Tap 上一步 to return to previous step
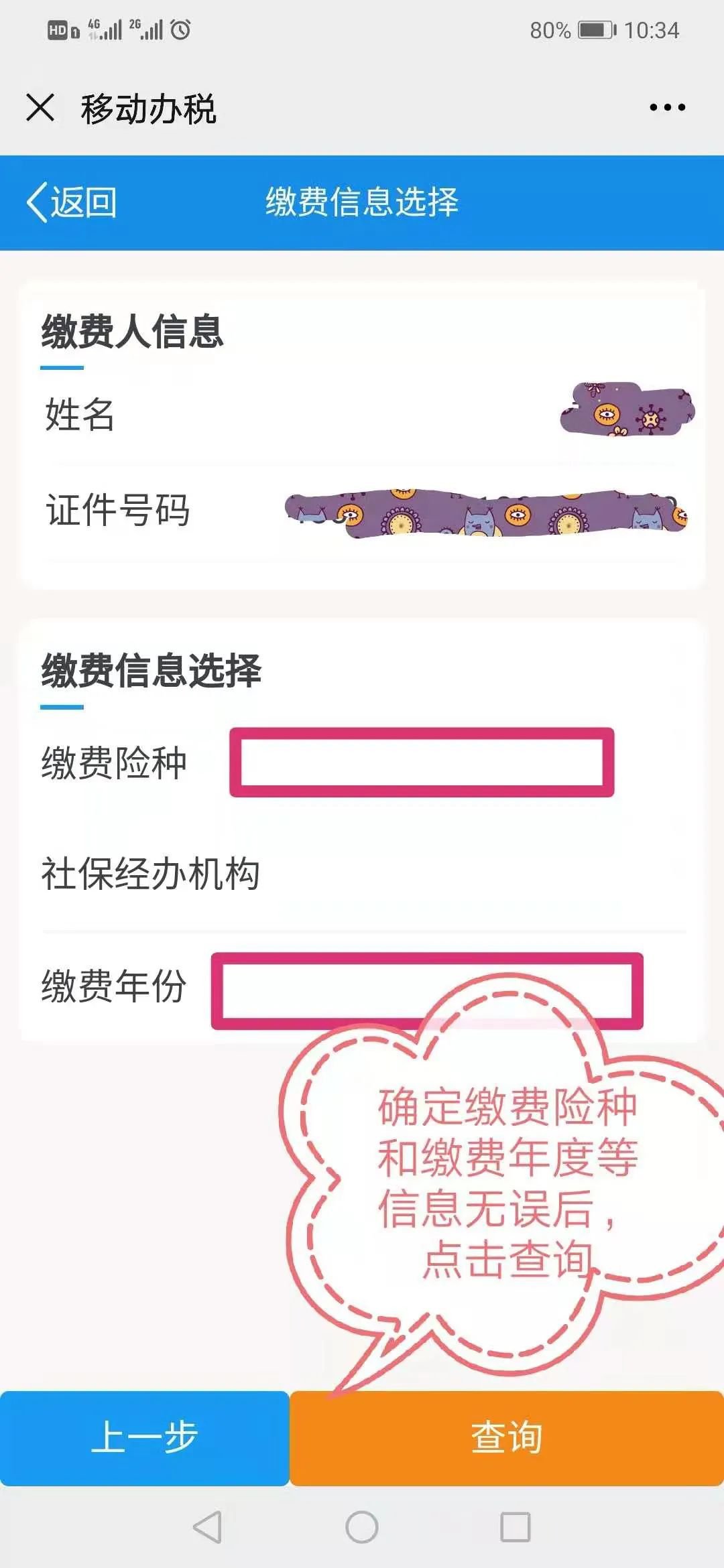The image size is (724, 1568). point(144,1437)
